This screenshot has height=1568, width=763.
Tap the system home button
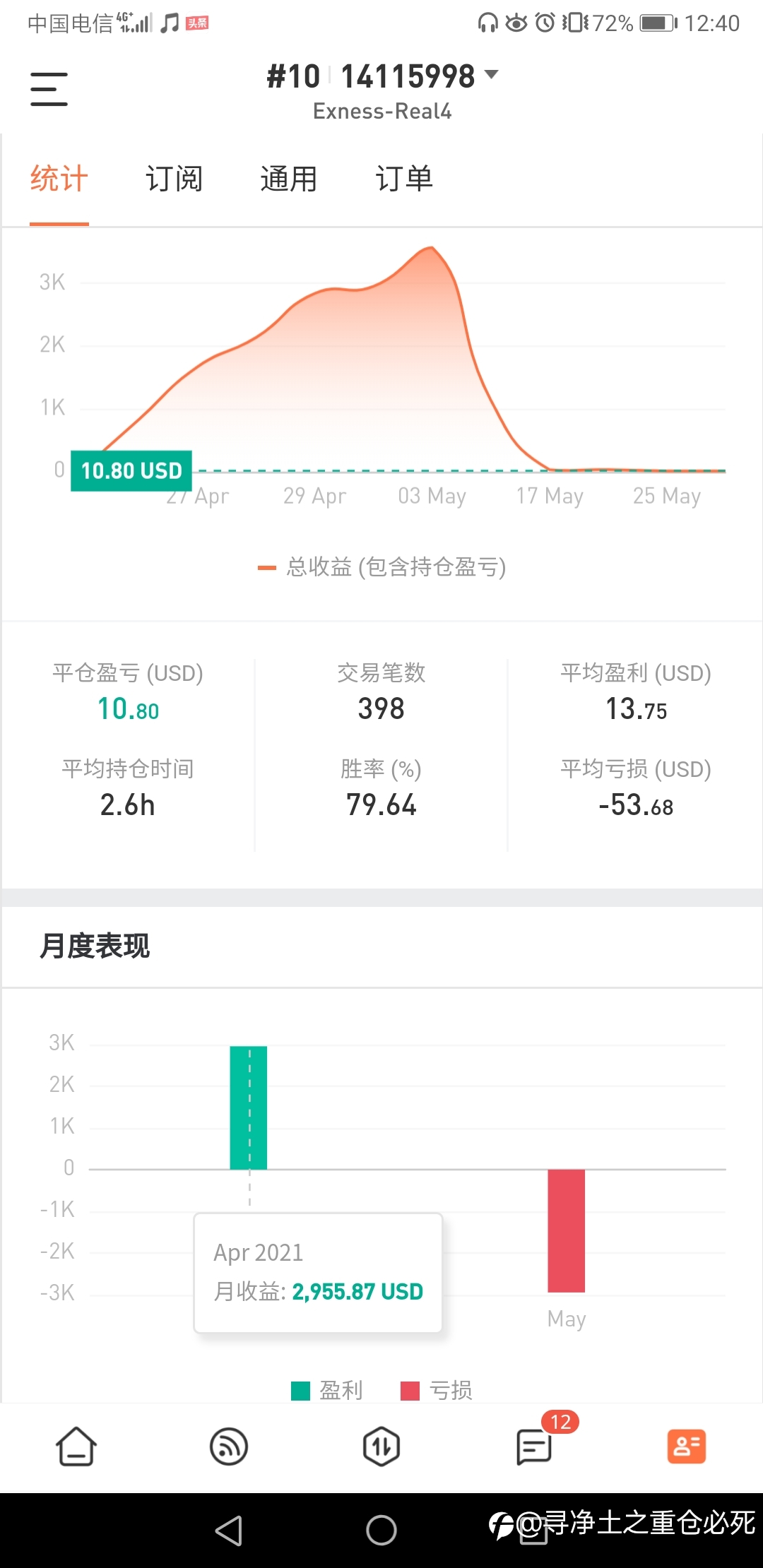pos(381,1531)
